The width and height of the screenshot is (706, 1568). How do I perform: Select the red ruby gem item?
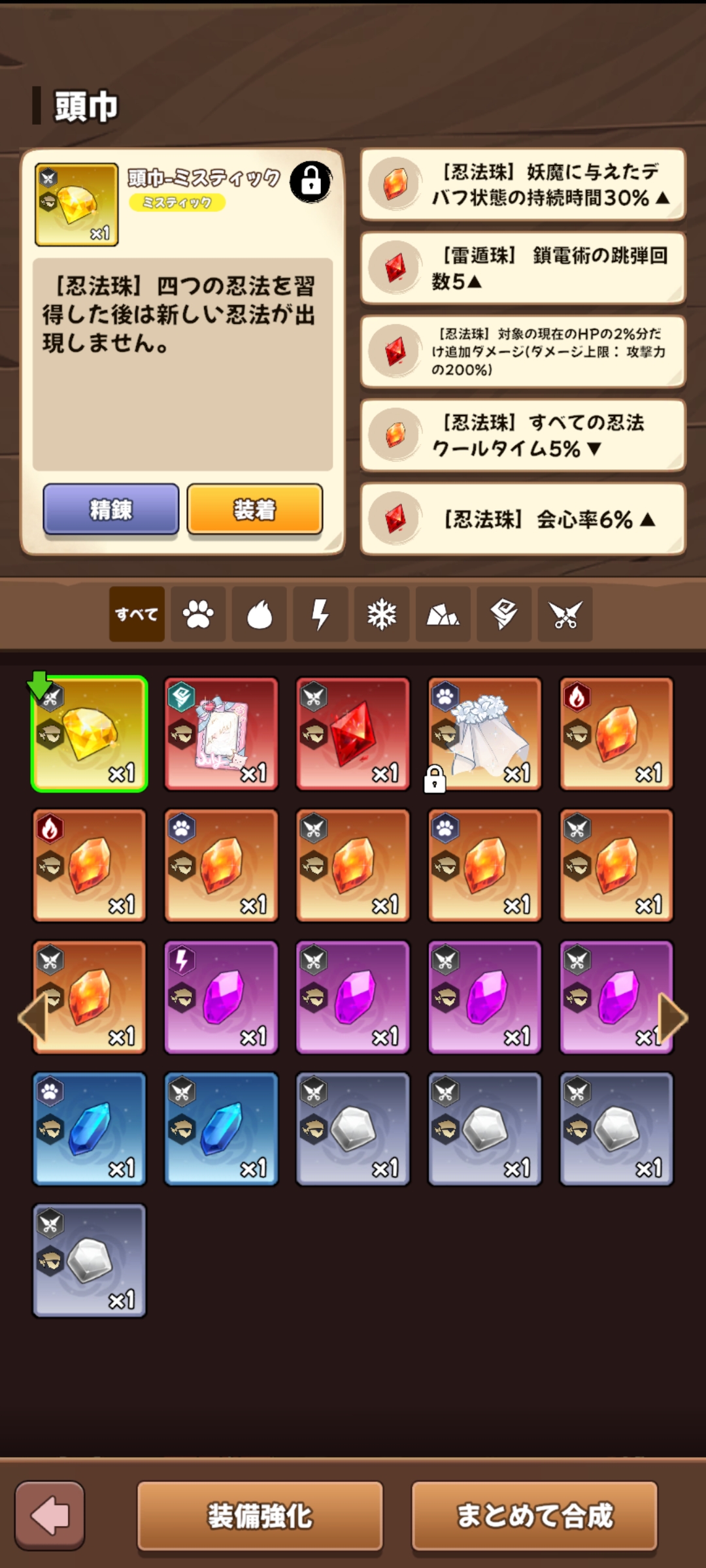[353, 734]
